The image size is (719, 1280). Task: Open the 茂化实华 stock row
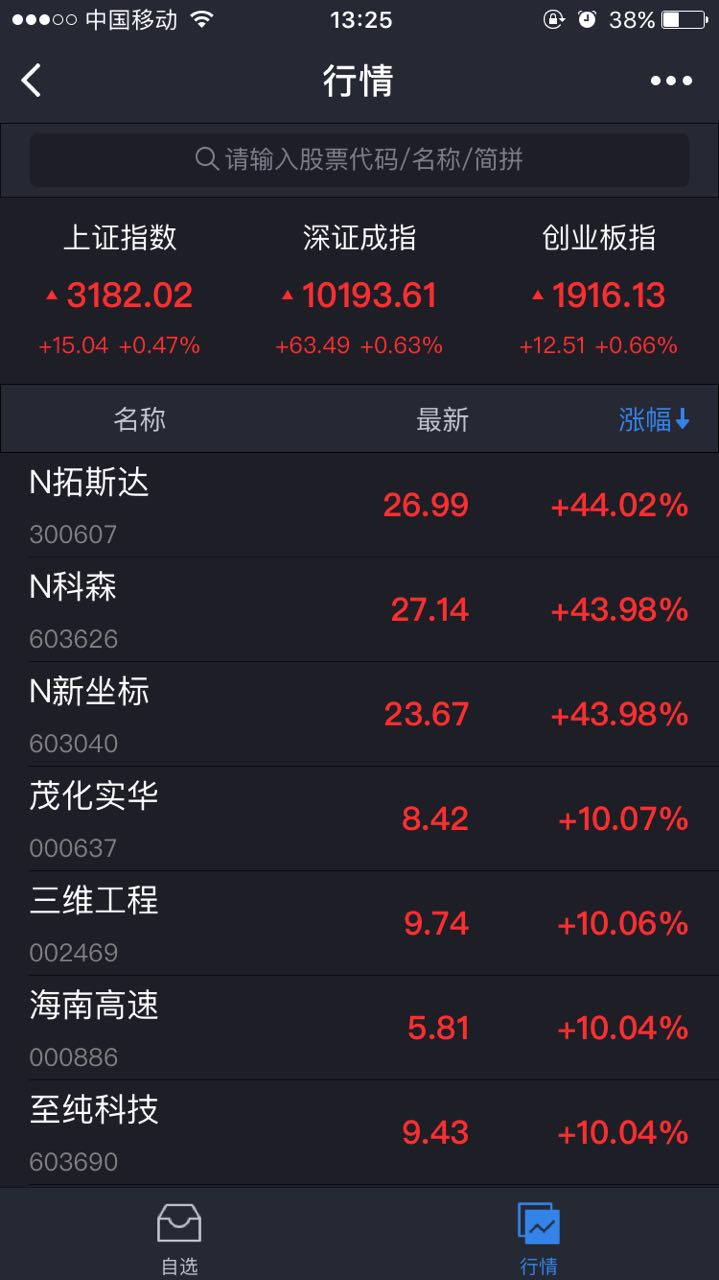(x=359, y=819)
